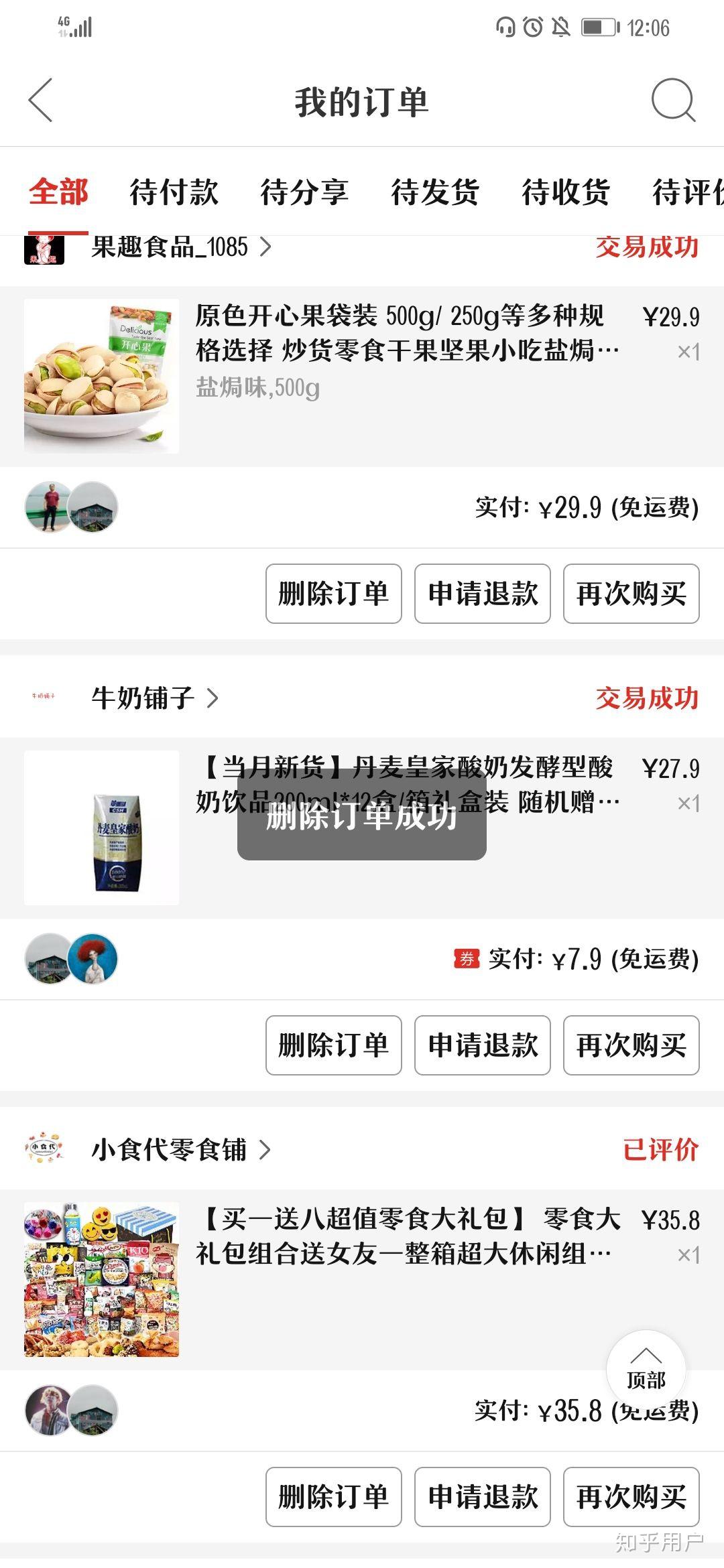Switch to 待分享 tab
This screenshot has width=724, height=1568.
click(304, 192)
